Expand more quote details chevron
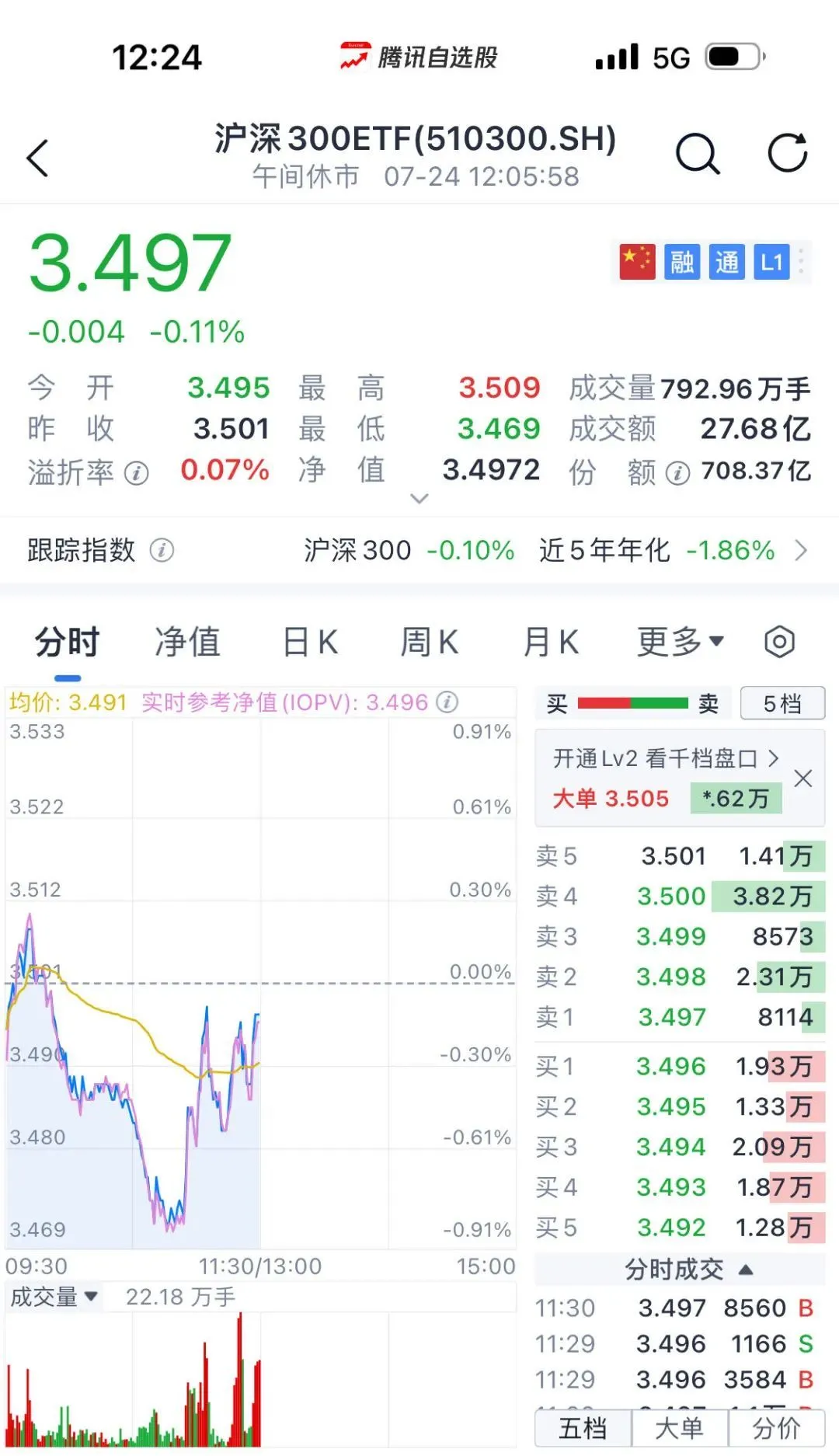The height and width of the screenshot is (1456, 839). 419,499
